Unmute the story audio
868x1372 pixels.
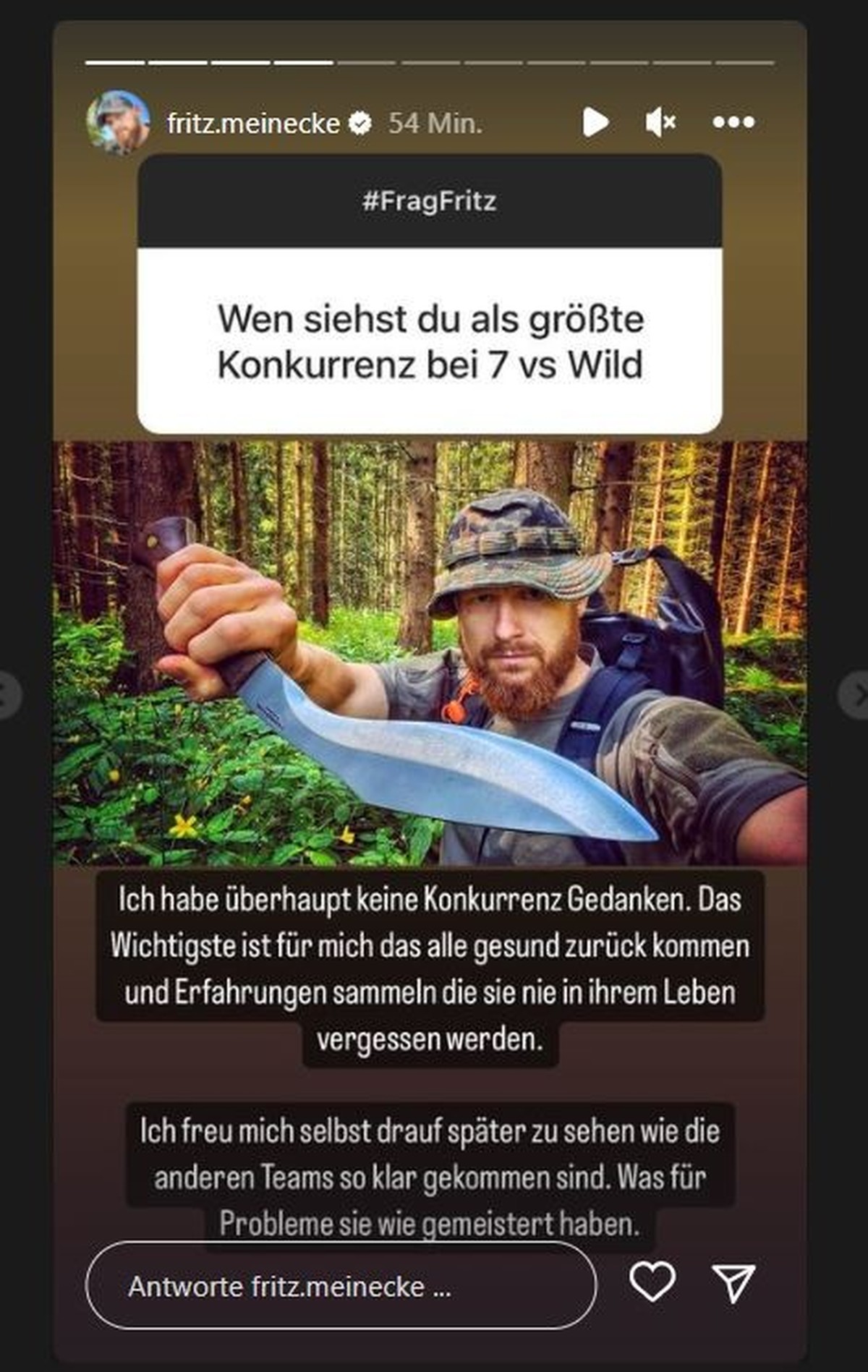click(660, 122)
